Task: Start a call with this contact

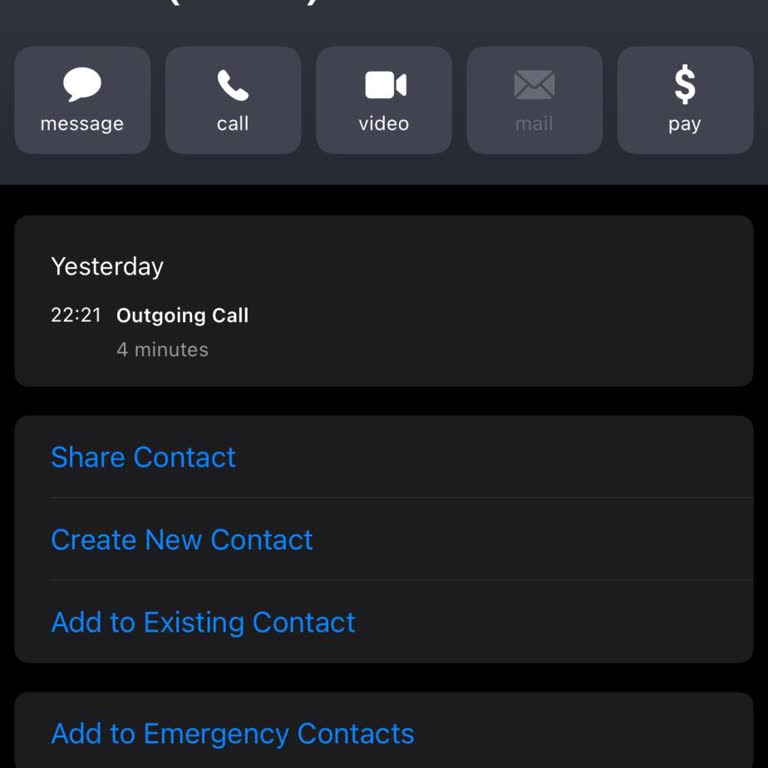Action: click(233, 100)
